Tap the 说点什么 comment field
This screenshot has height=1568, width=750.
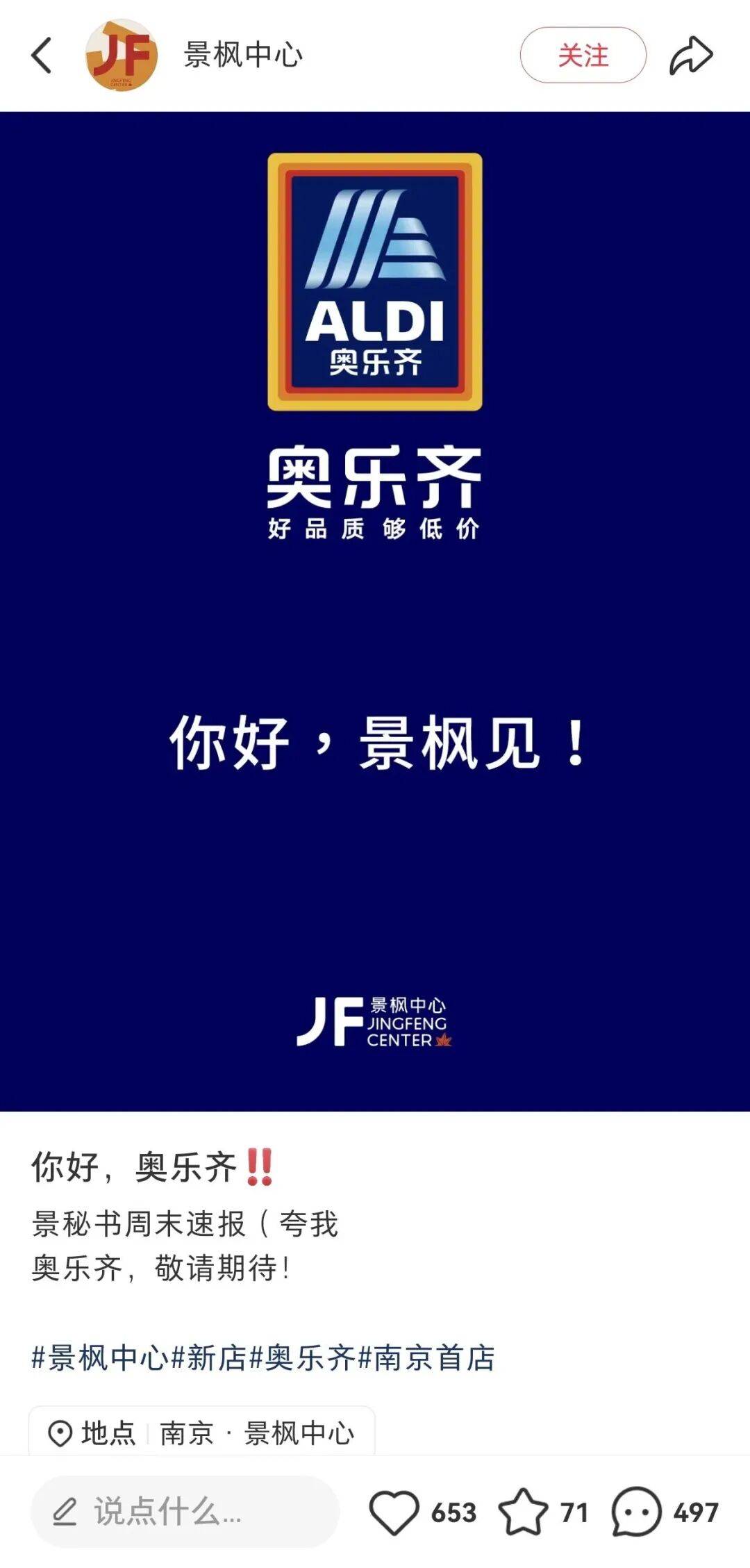pyautogui.click(x=185, y=1512)
